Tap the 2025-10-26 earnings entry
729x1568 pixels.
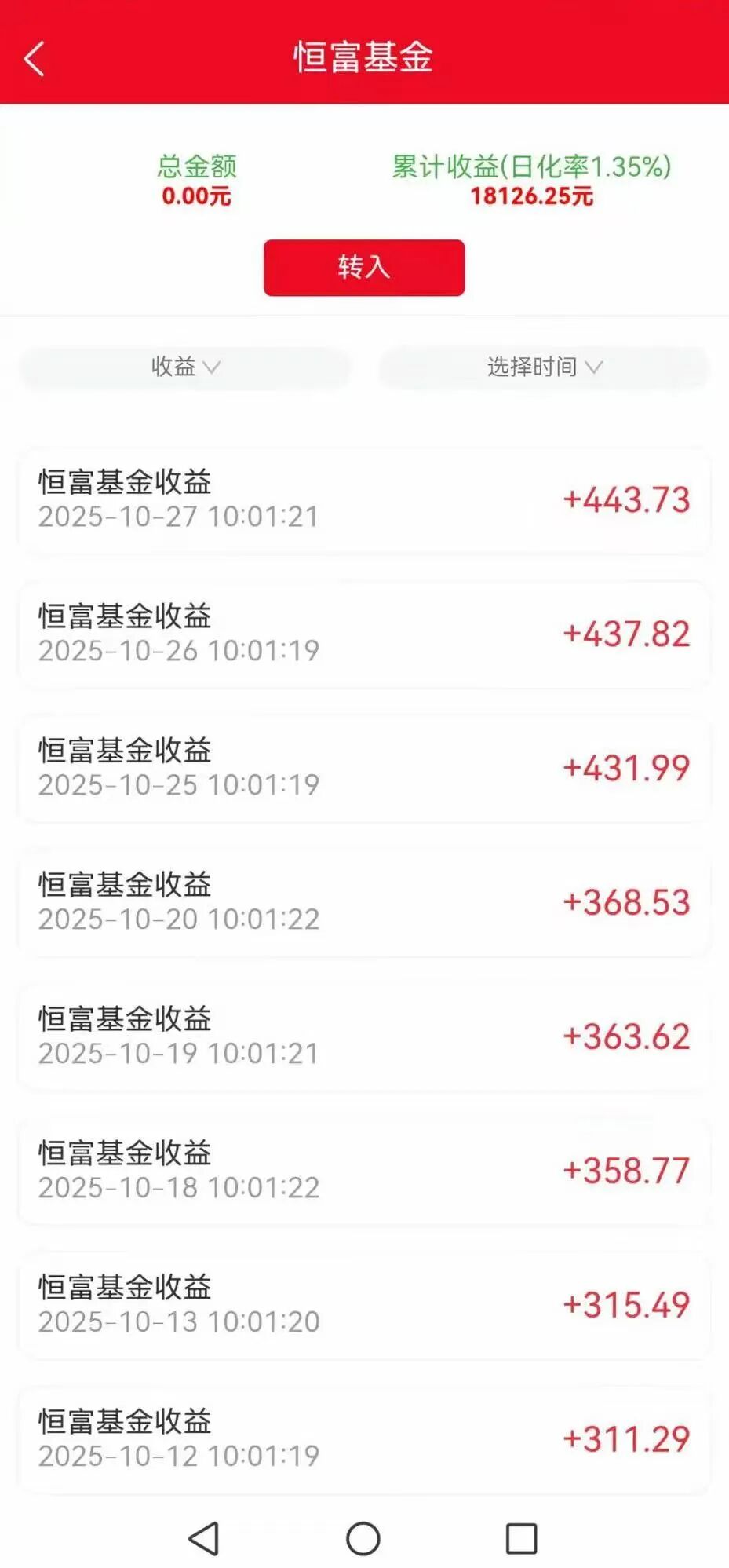click(364, 634)
